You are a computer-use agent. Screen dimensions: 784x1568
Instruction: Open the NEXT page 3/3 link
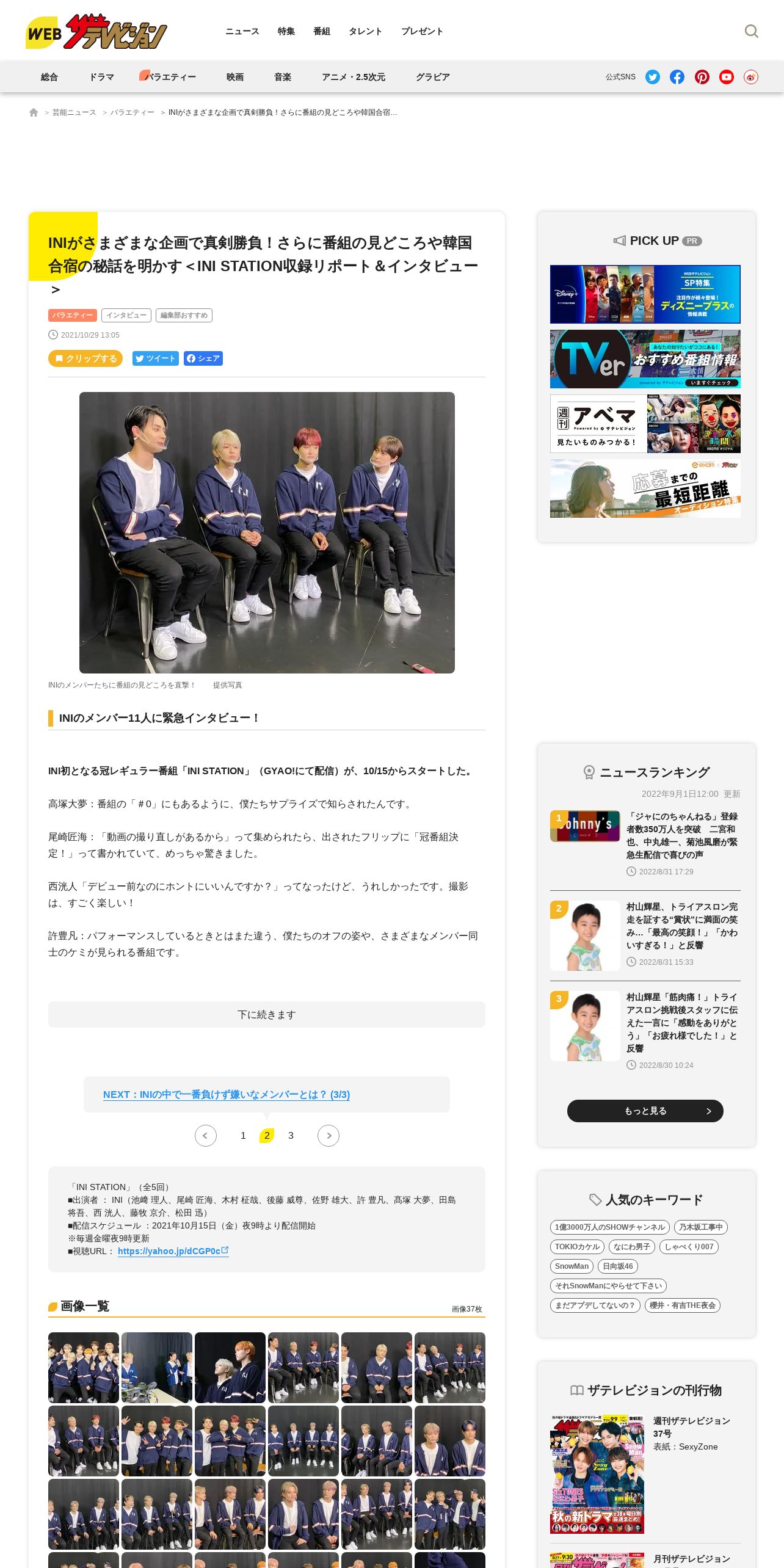point(227,1094)
